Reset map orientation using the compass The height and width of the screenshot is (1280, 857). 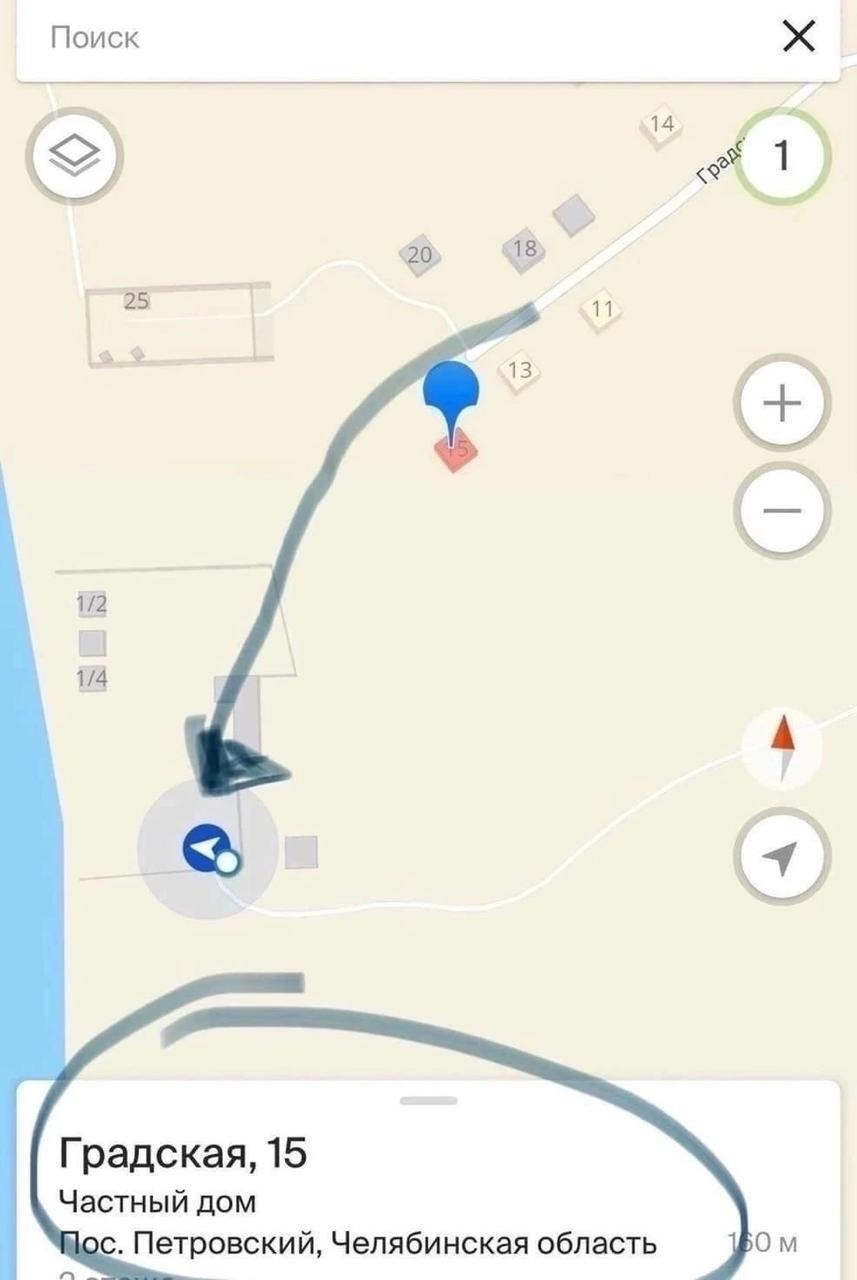point(782,741)
